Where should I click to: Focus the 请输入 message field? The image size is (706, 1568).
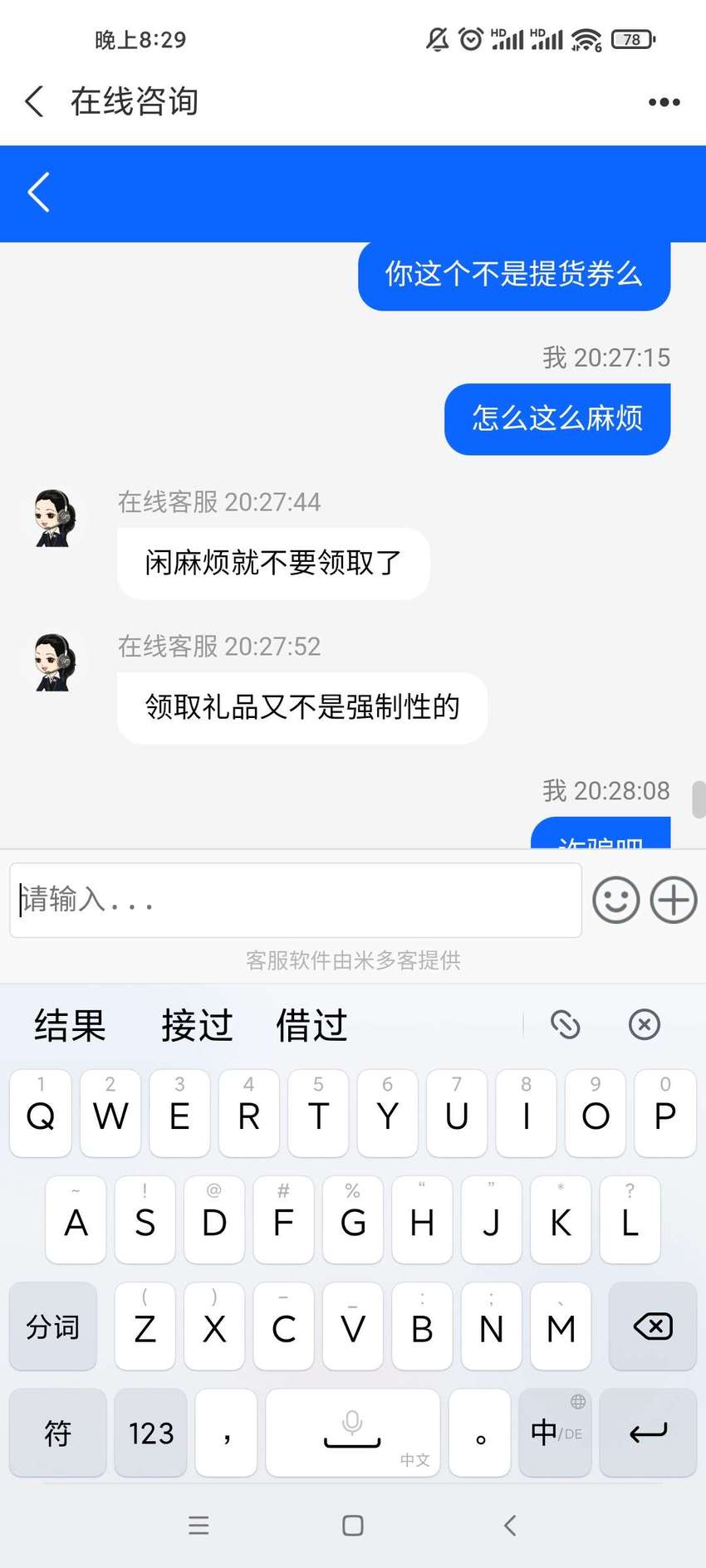tap(296, 900)
